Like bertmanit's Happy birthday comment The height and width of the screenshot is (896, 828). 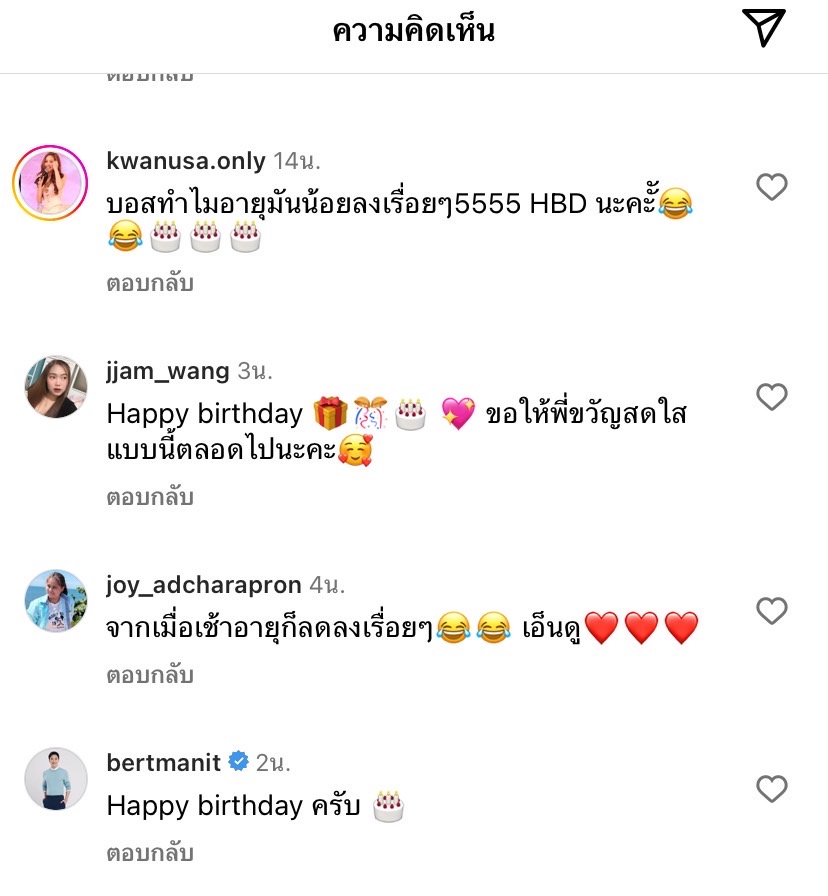(x=771, y=789)
